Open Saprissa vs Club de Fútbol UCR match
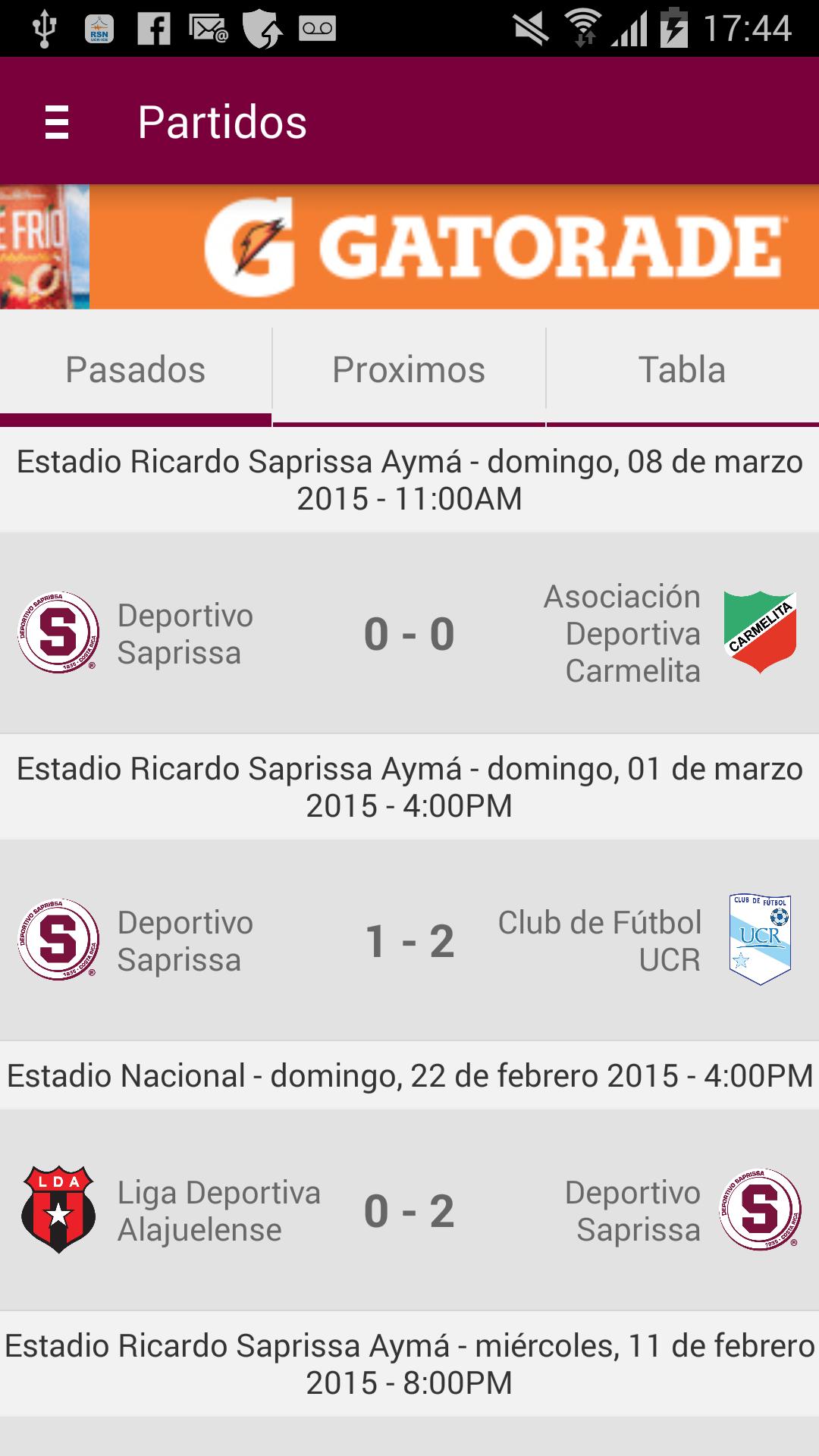The height and width of the screenshot is (1456, 819). [x=409, y=940]
